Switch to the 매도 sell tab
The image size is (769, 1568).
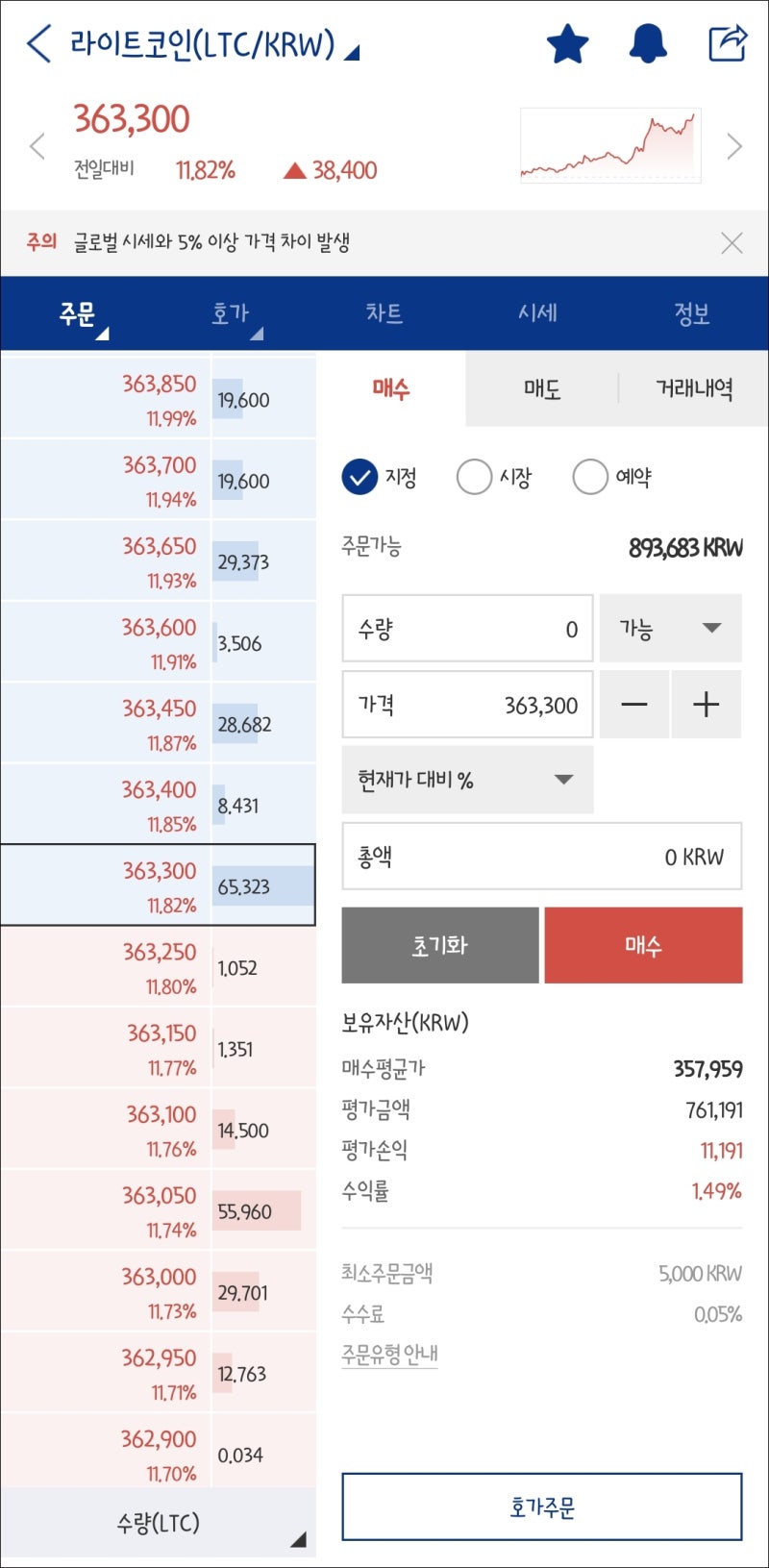(542, 388)
